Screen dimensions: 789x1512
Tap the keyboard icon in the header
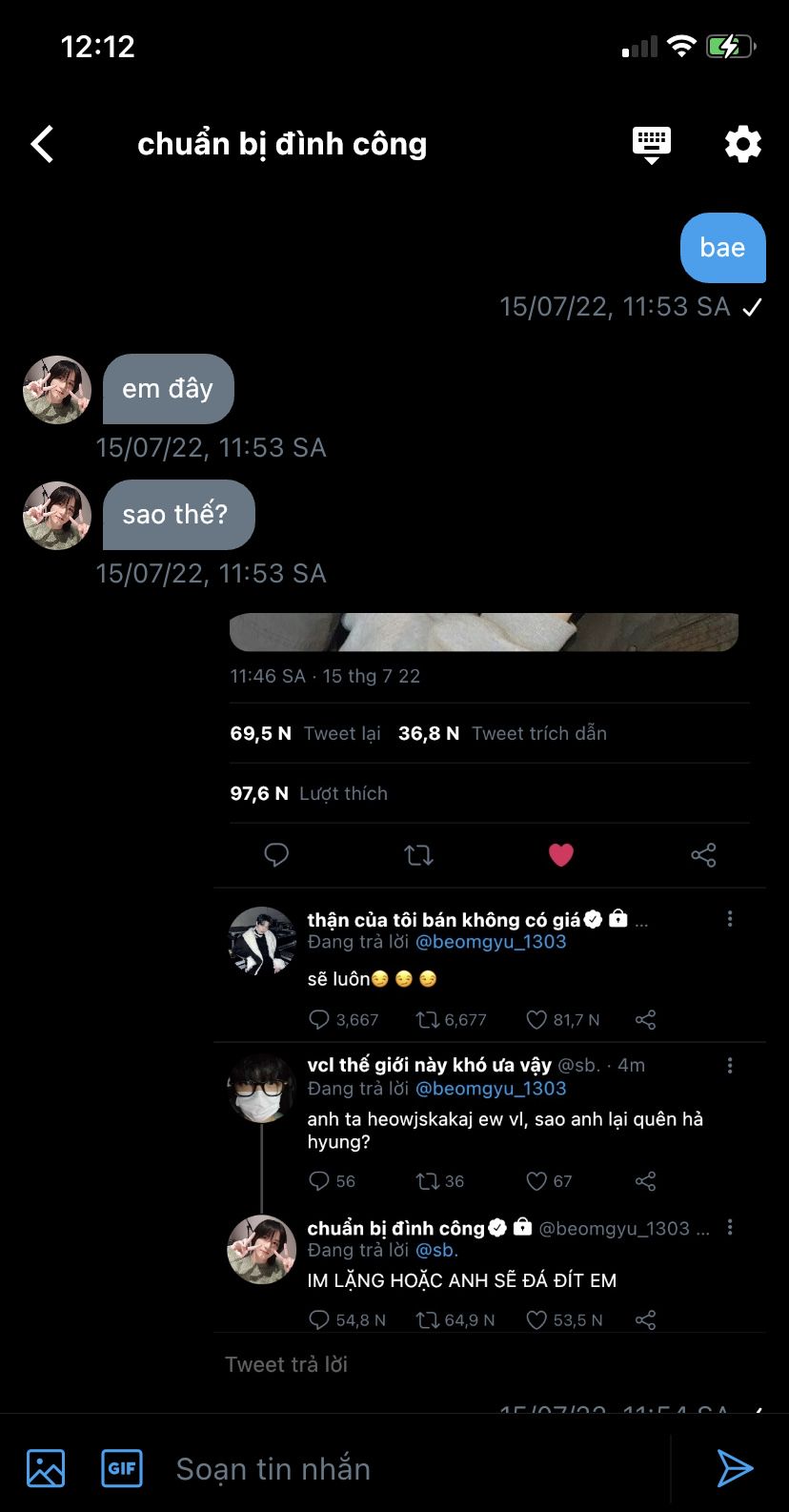point(652,145)
